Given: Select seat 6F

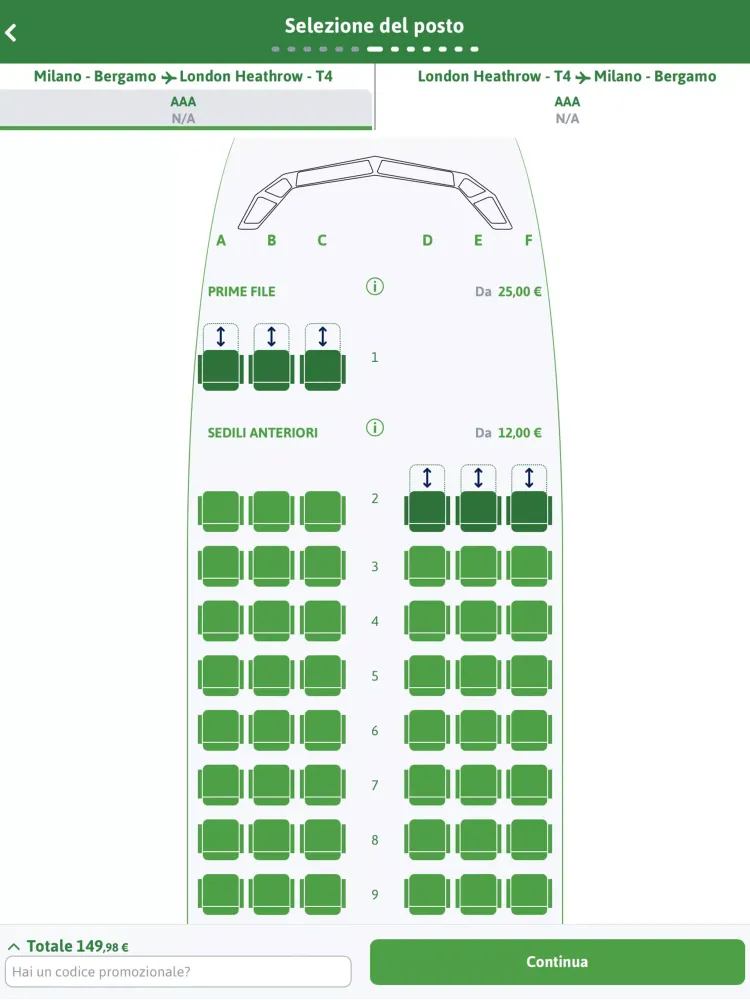Looking at the screenshot, I should click(529, 731).
